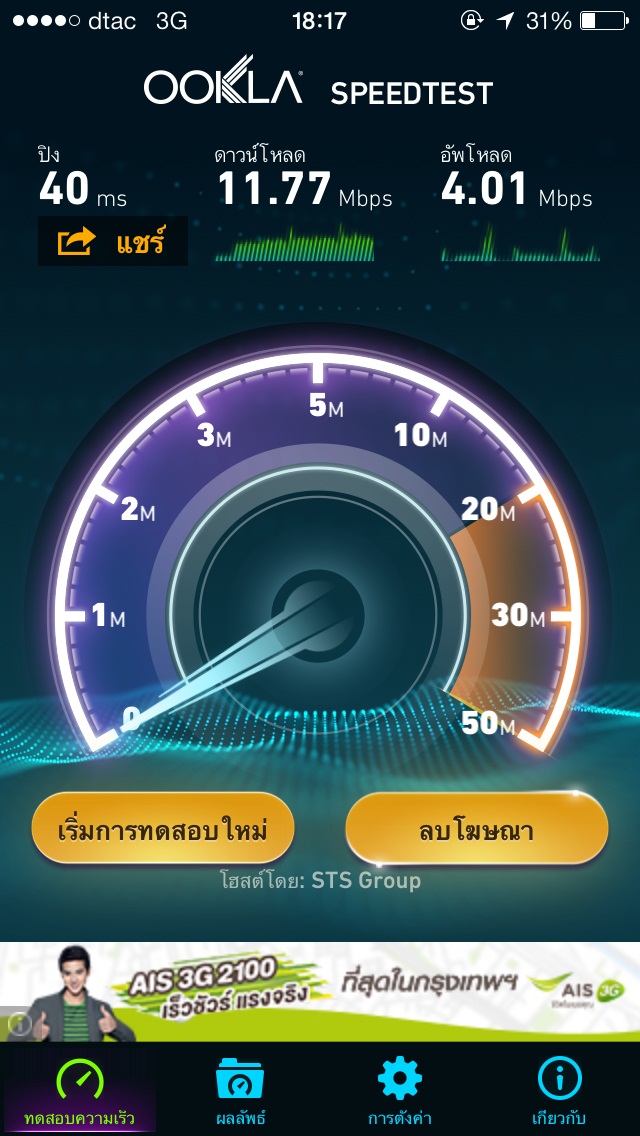Go to the settings tab
The image size is (640, 1136).
[400, 1090]
